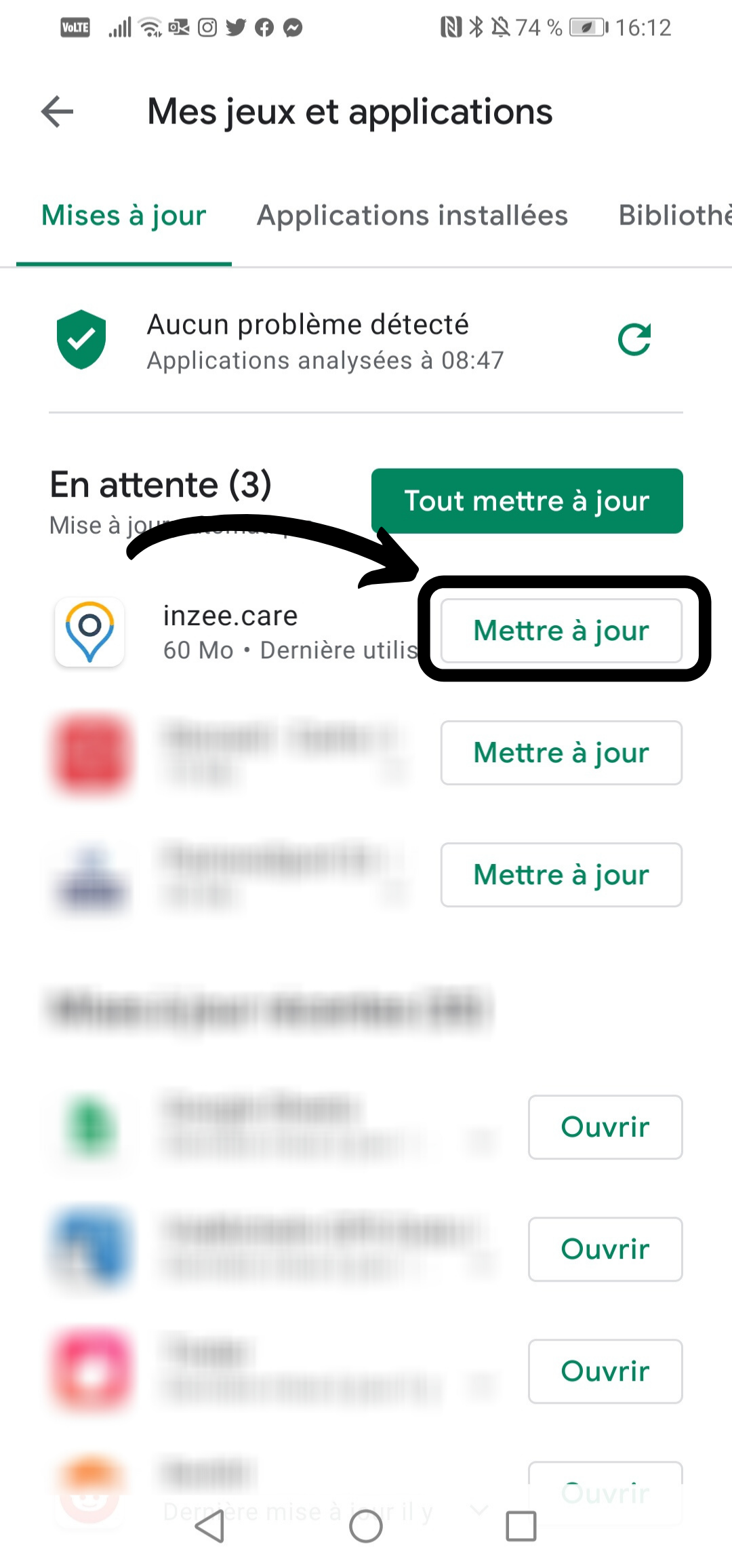The image size is (732, 1568).
Task: Open the inzee.care app details
Action: pyautogui.click(x=230, y=631)
